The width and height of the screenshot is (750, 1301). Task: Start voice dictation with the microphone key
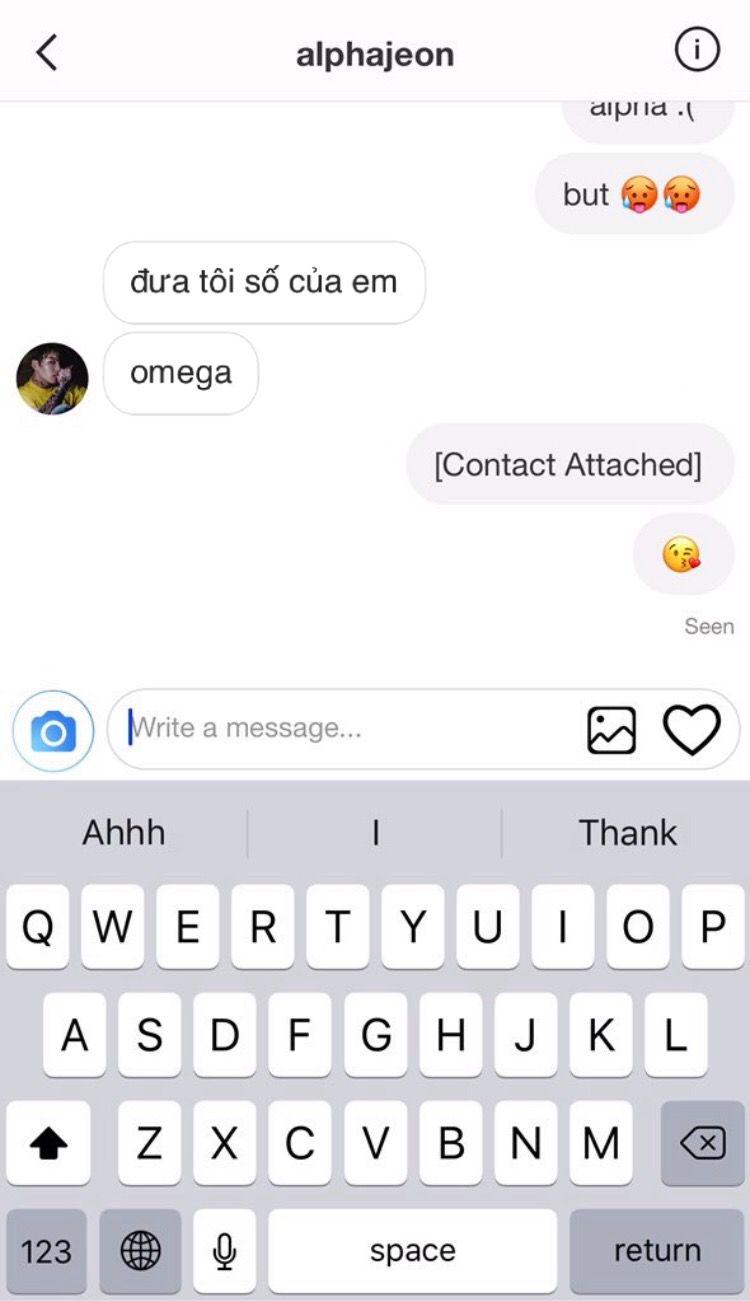coord(225,1251)
